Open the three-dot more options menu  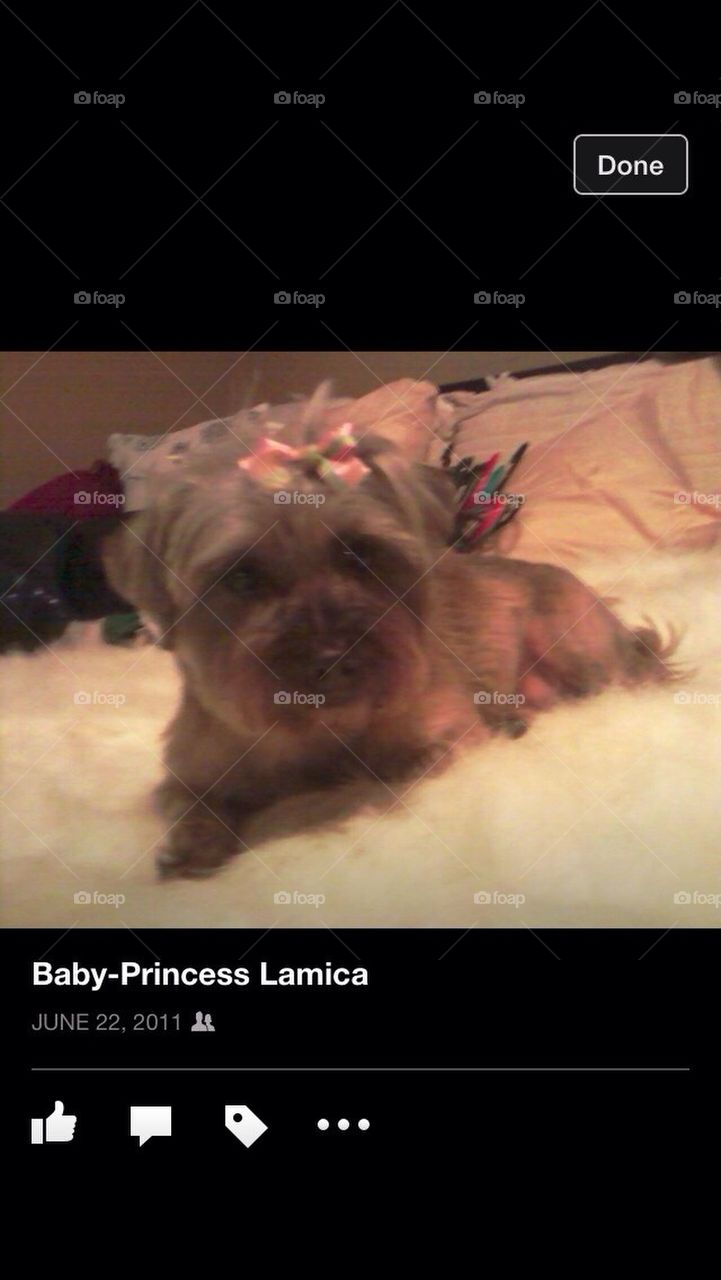[343, 1124]
